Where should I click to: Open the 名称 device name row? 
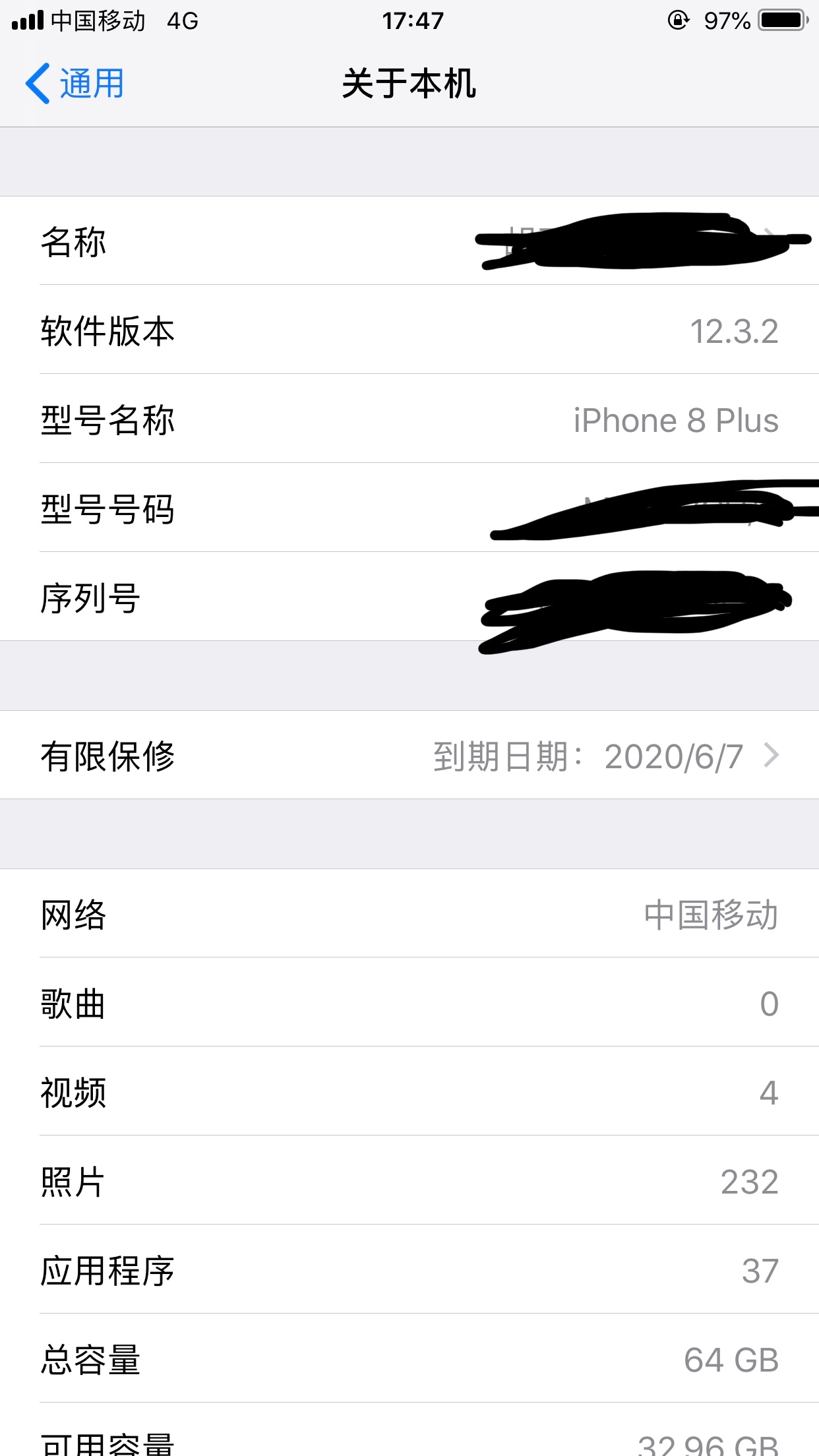(x=409, y=241)
